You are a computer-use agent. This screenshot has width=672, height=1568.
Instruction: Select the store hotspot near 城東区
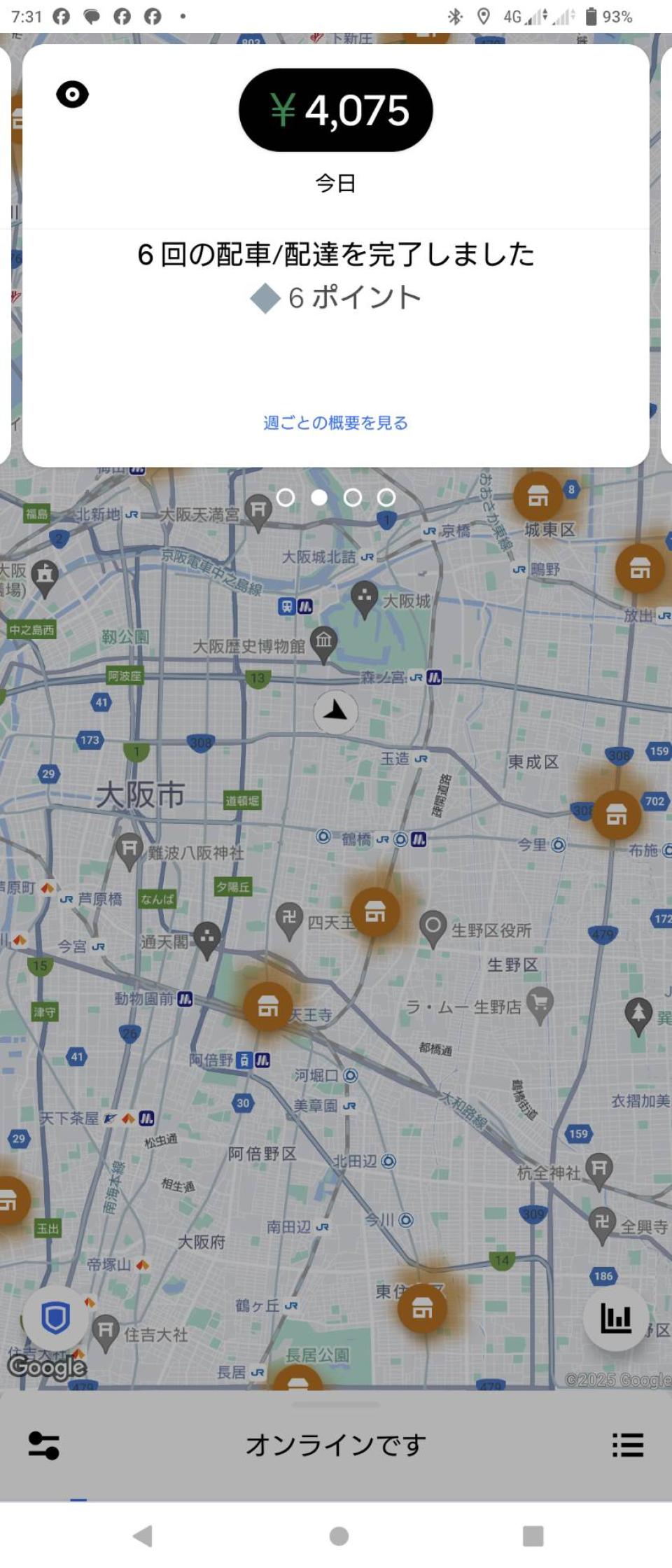point(538,497)
